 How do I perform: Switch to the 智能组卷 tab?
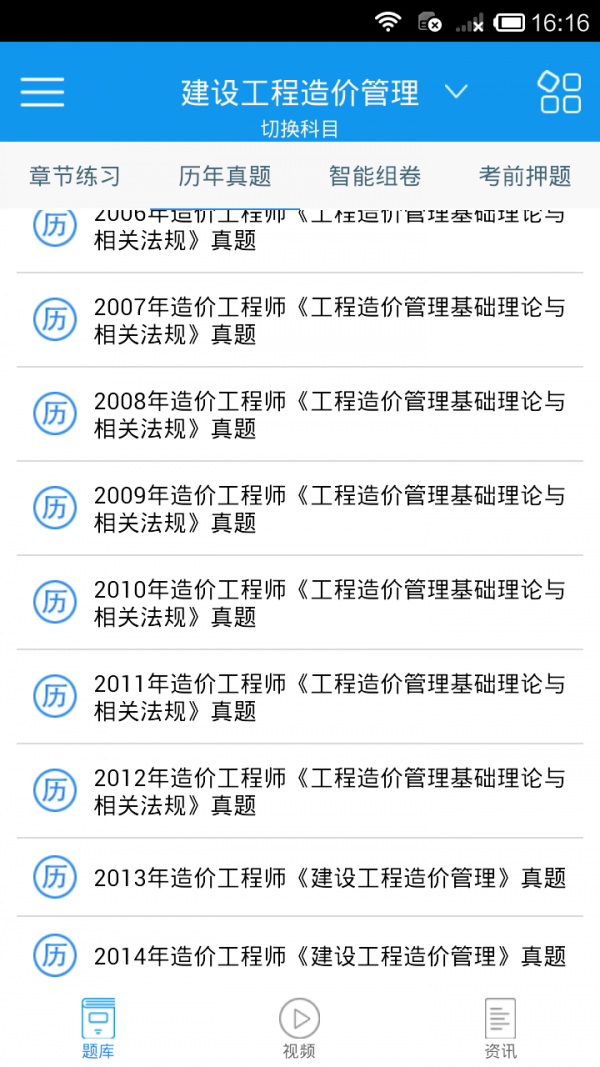(x=375, y=177)
